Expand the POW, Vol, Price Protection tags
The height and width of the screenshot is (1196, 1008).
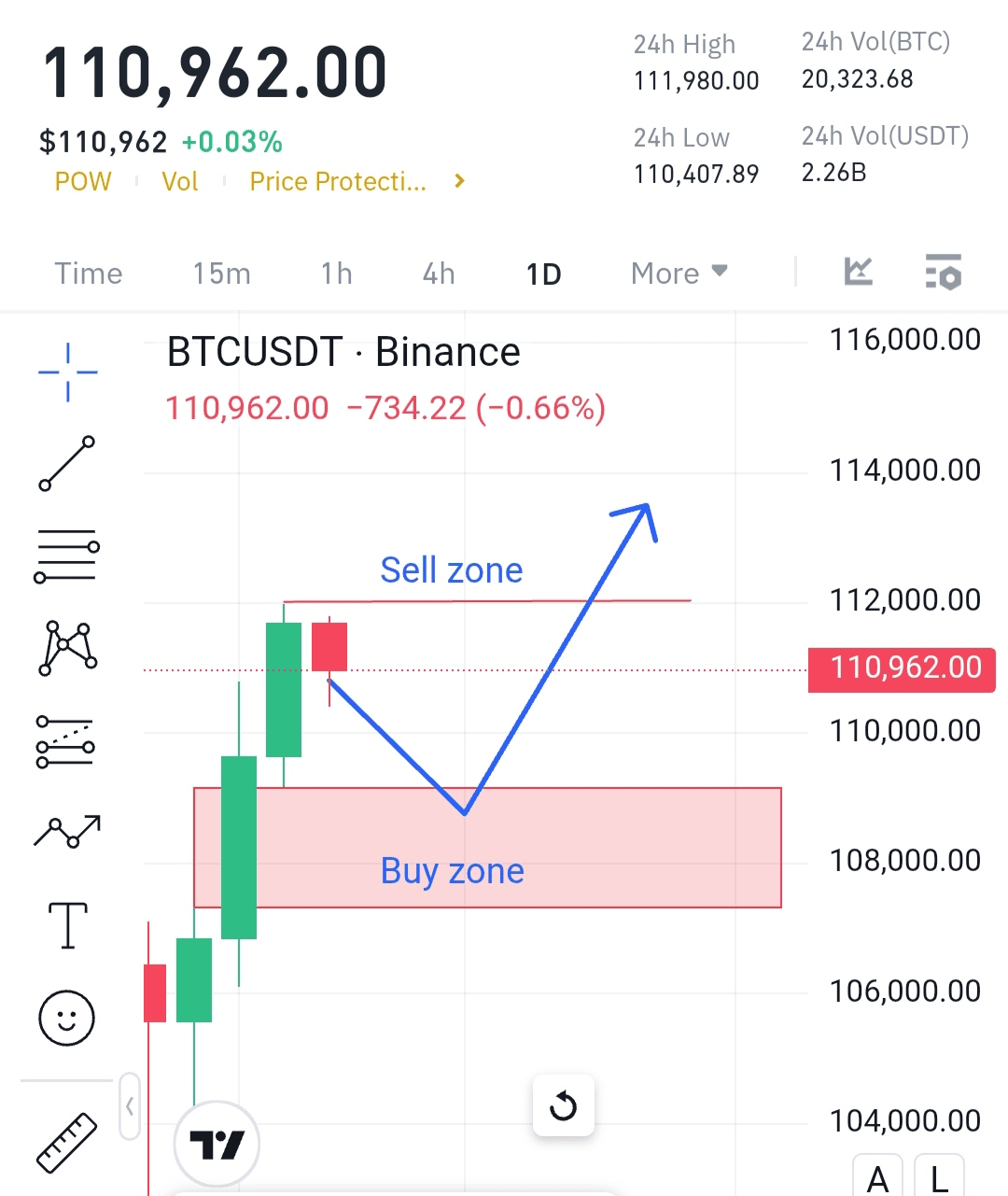point(459,181)
